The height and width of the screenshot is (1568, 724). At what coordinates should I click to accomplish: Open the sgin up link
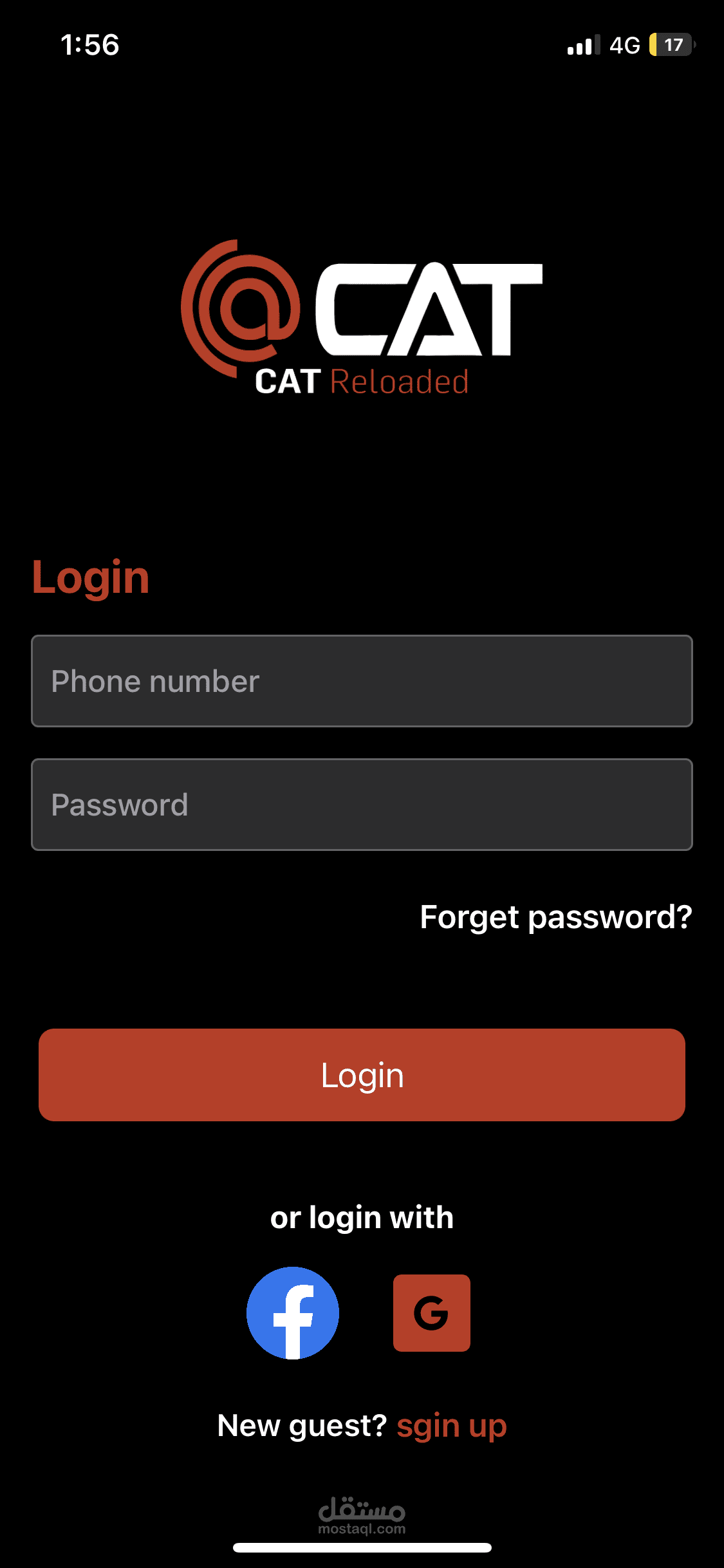coord(452,1426)
